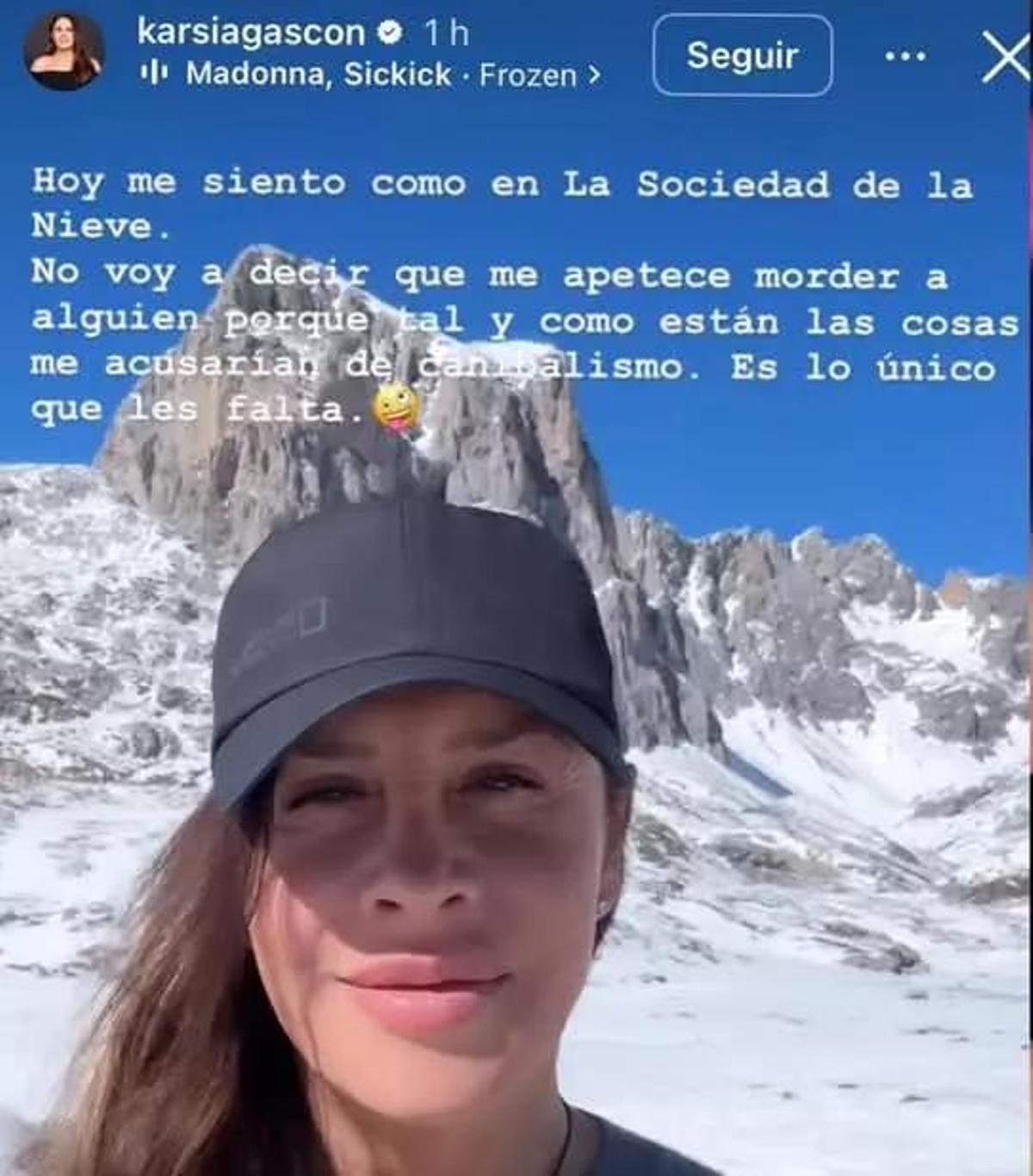Expand song details via the chevron arrow

point(593,76)
